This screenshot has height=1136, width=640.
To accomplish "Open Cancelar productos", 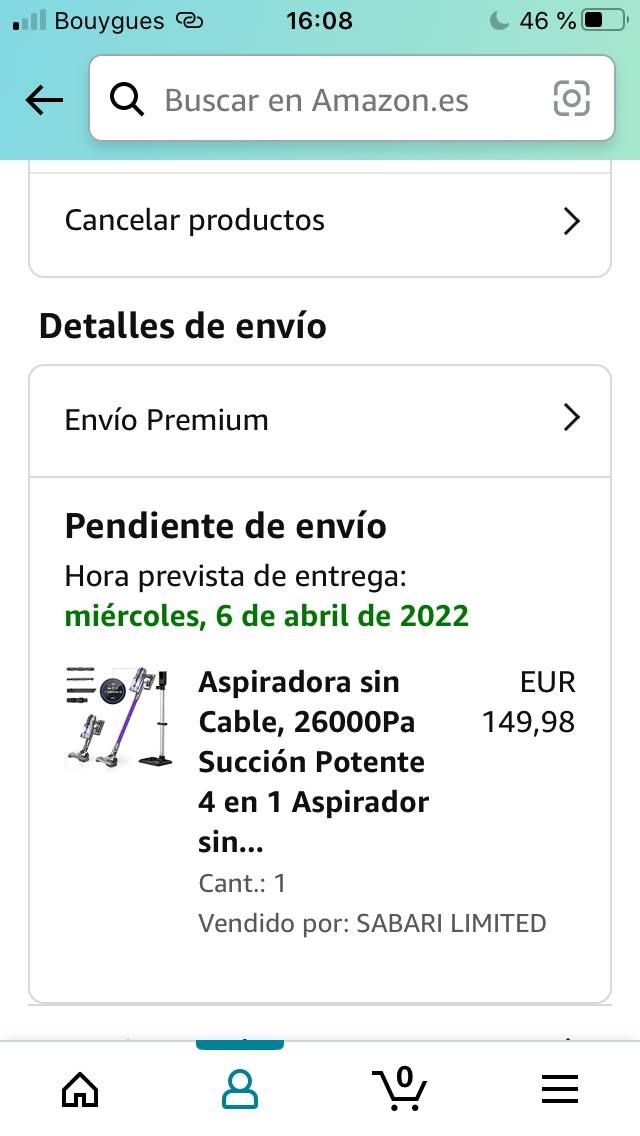I will pos(320,221).
